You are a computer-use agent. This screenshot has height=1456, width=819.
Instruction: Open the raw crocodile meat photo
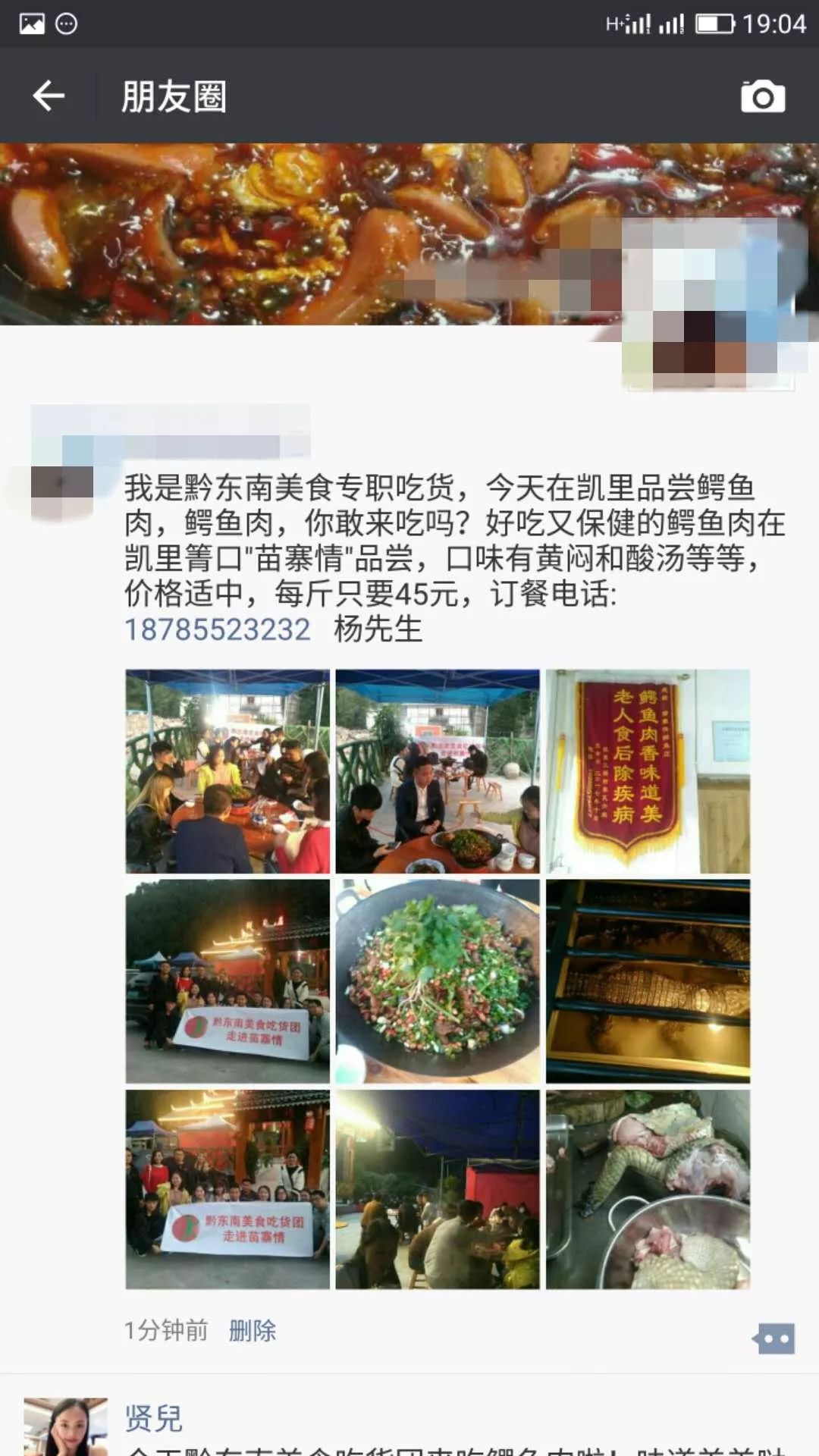[x=648, y=1190]
